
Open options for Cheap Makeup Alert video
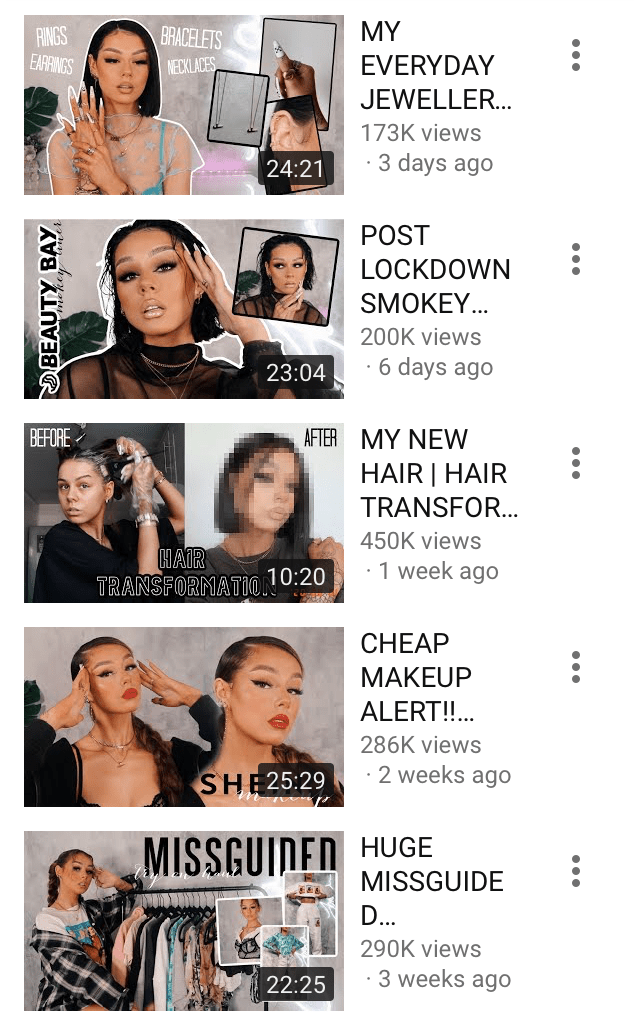pyautogui.click(x=576, y=668)
